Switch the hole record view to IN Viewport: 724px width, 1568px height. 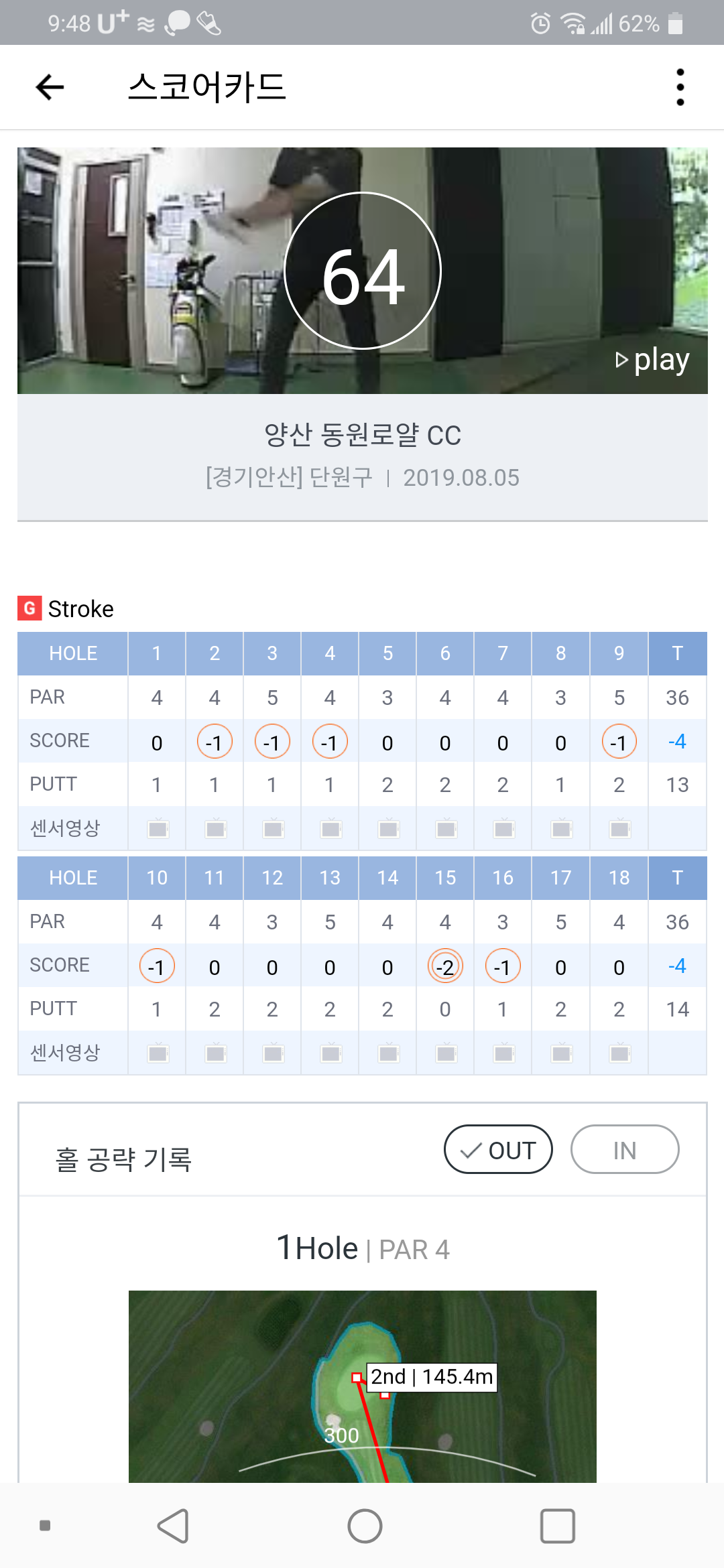click(x=624, y=1149)
